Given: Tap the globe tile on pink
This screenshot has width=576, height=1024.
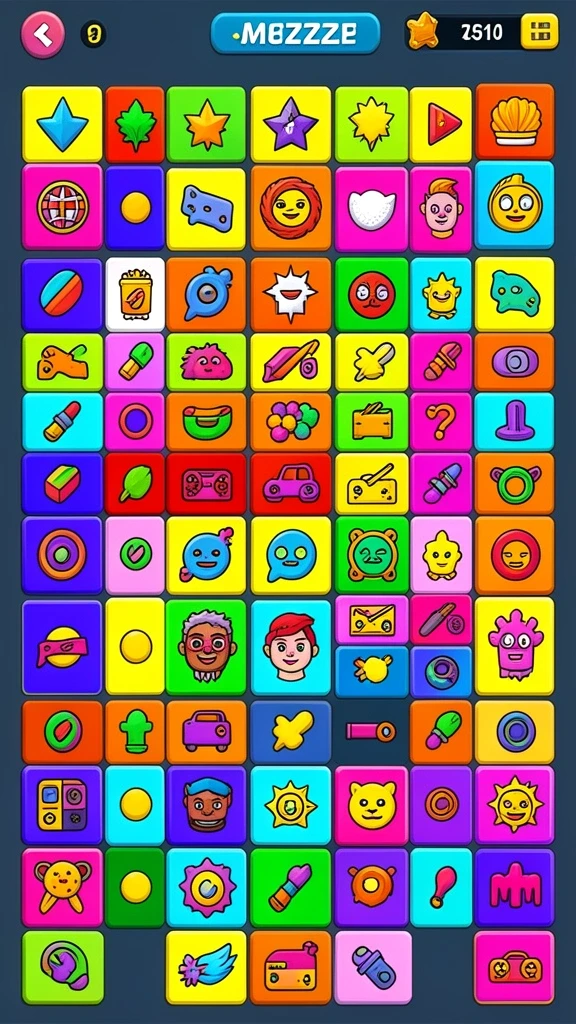Looking at the screenshot, I should pos(62,207).
